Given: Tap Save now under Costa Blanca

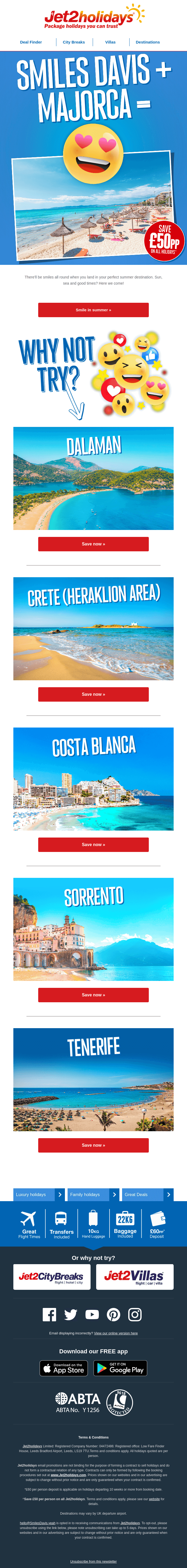Looking at the screenshot, I should point(93,844).
